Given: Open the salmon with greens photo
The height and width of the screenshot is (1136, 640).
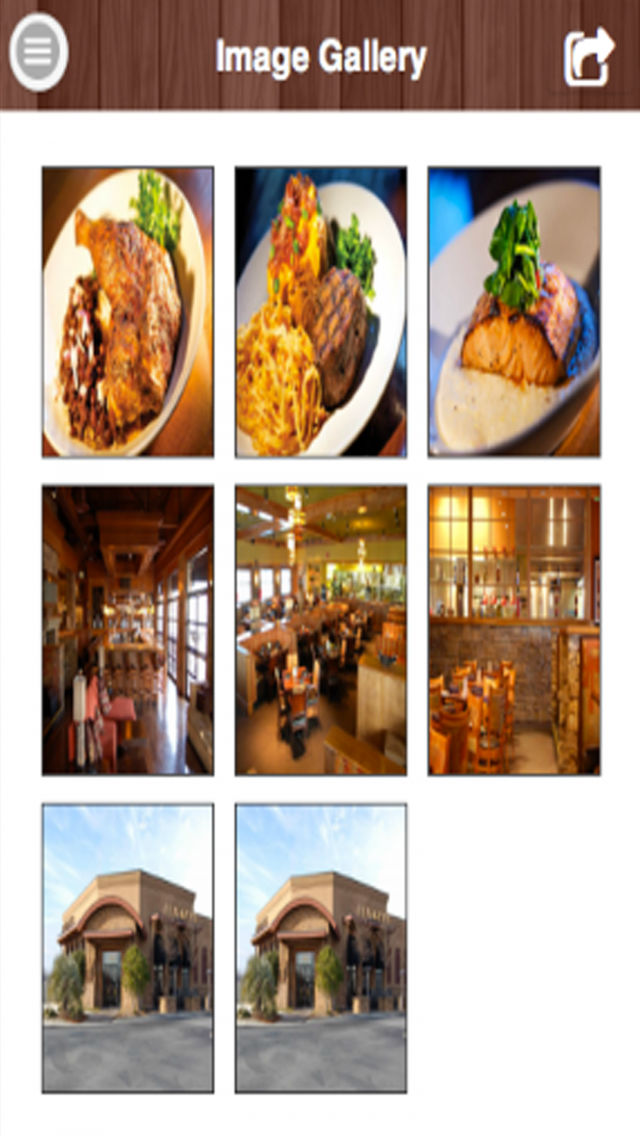Looking at the screenshot, I should (514, 312).
